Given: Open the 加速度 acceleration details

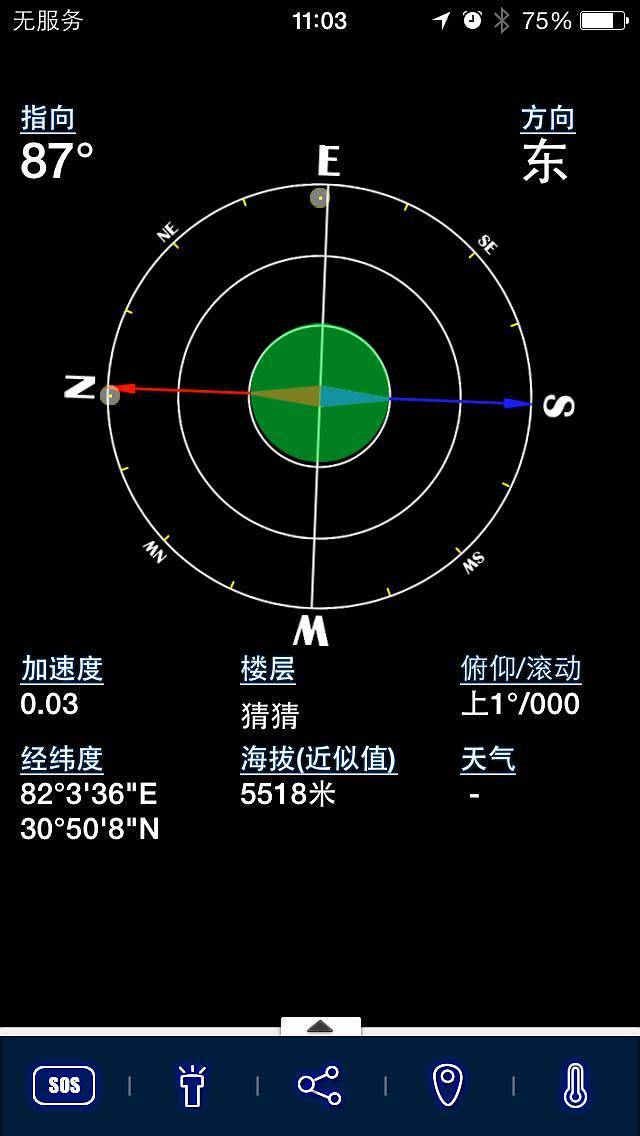Looking at the screenshot, I should 62,669.
